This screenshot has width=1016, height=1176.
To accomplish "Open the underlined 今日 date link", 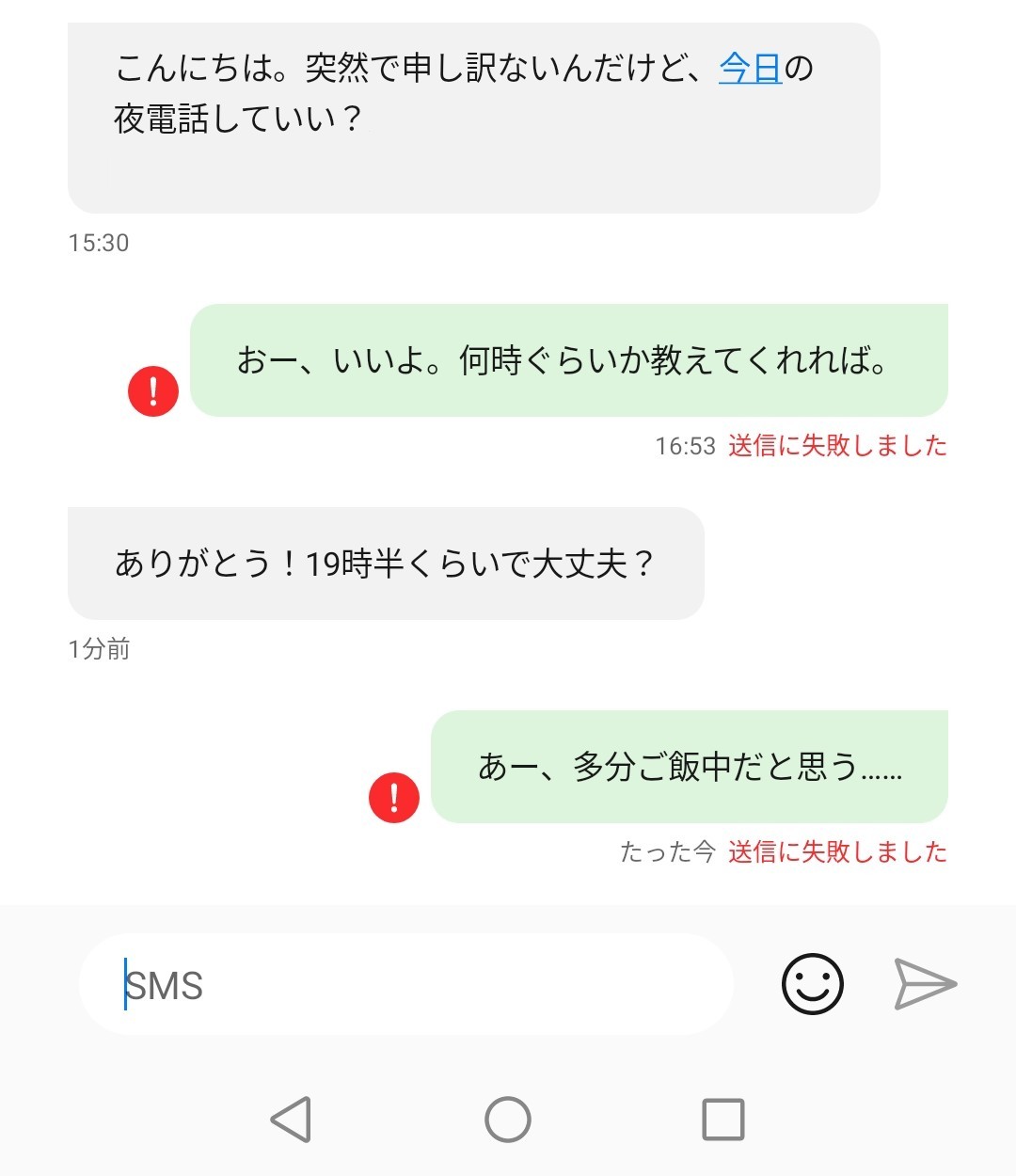I will point(750,69).
